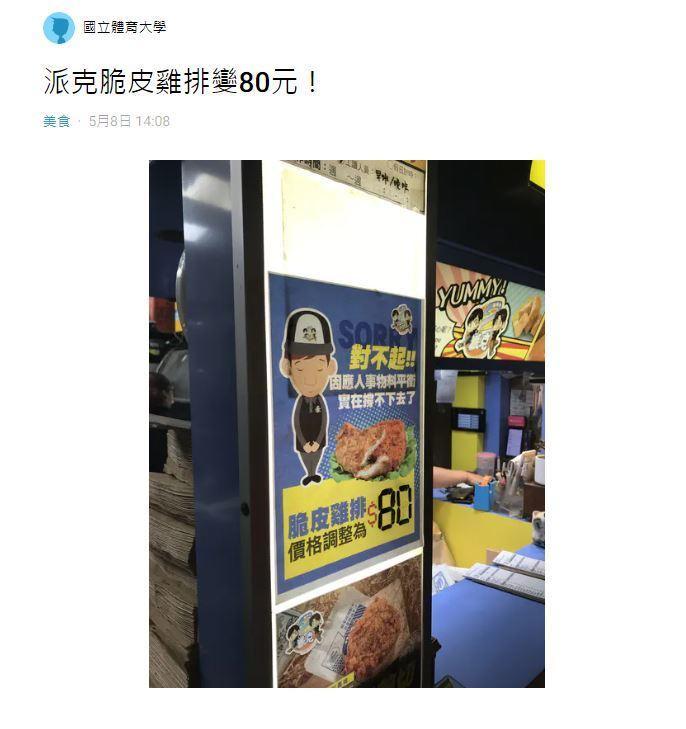The image size is (686, 729).
Task: Open the 美食 category link
Action: 56,121
